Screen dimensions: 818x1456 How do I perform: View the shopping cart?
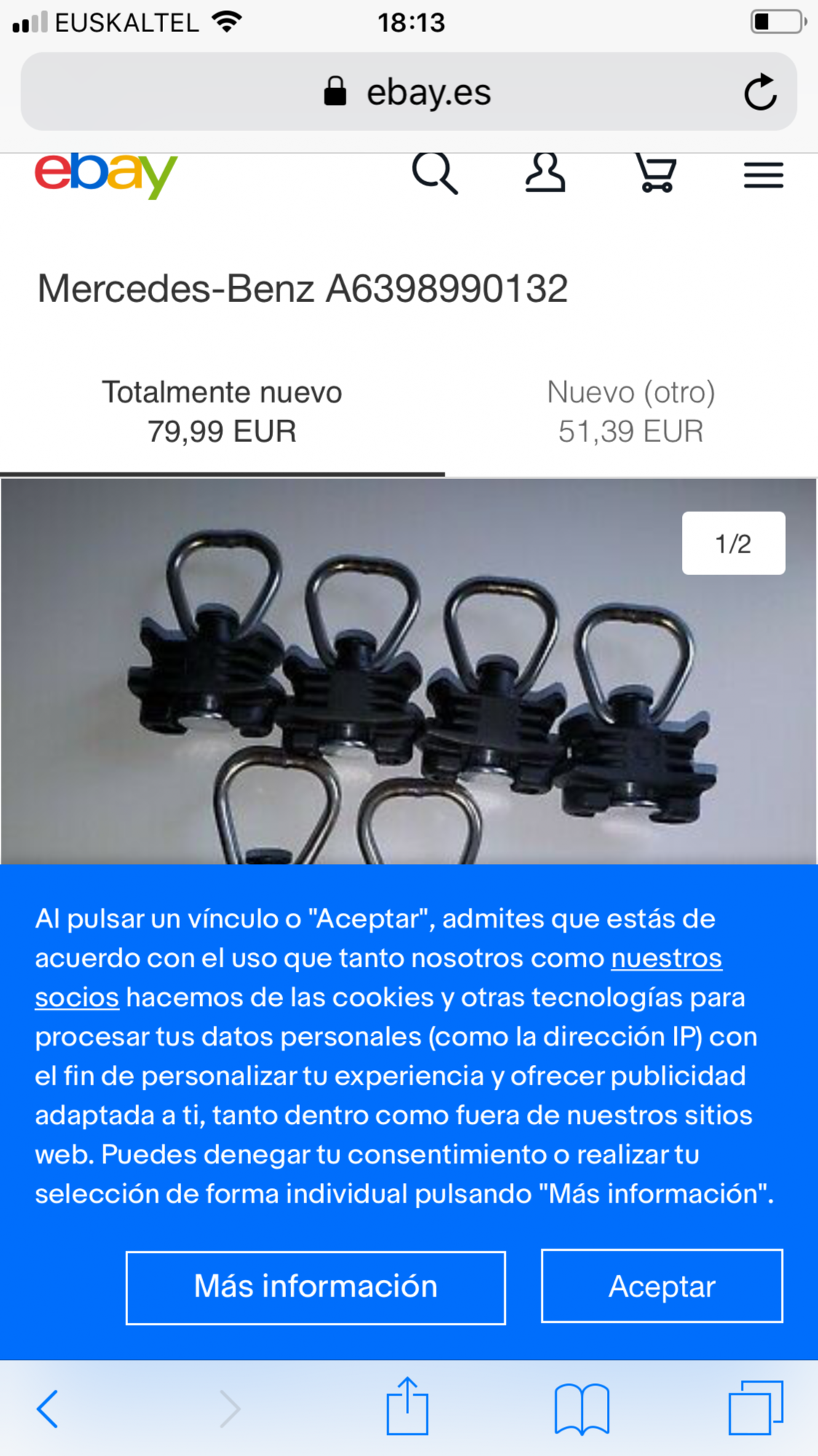coord(656,173)
